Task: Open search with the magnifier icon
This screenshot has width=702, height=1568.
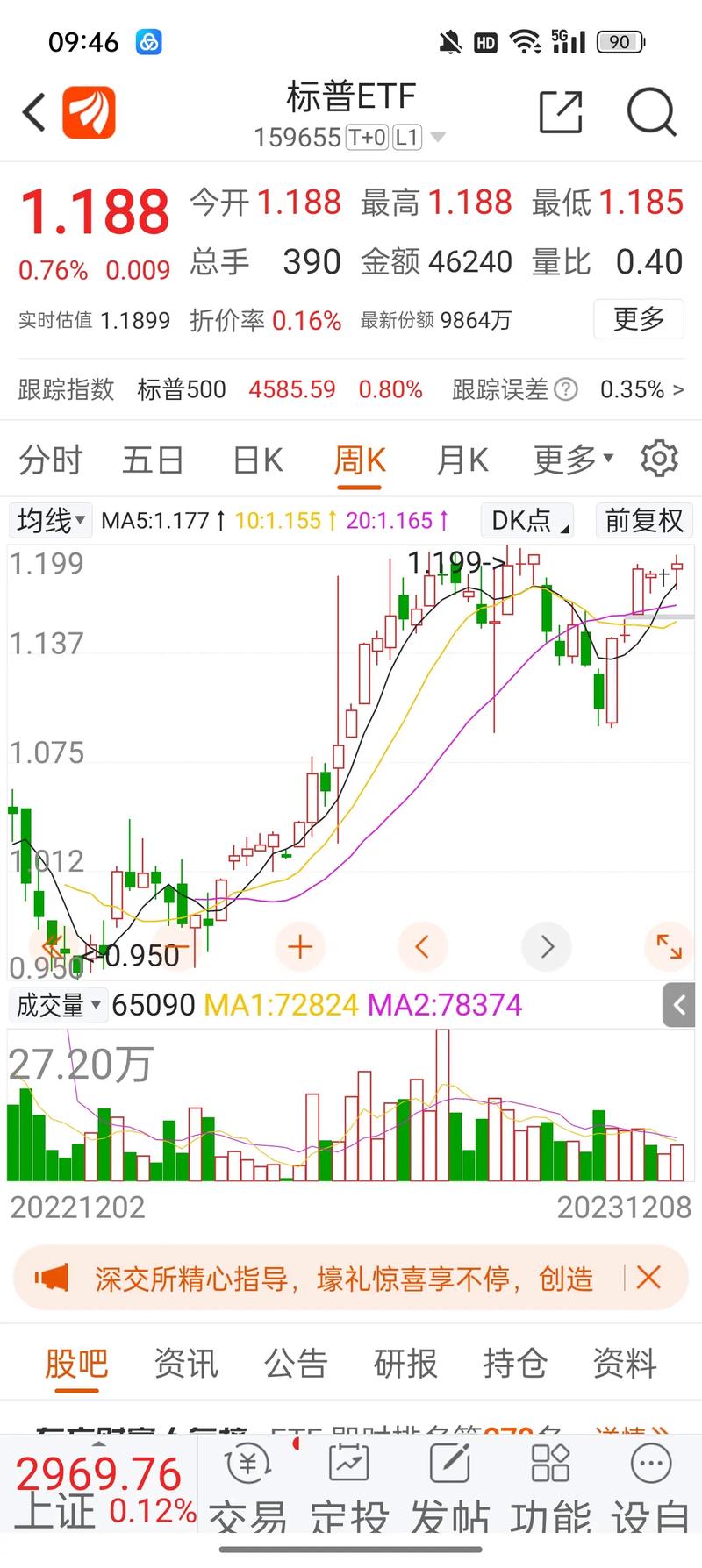Action: tap(651, 113)
